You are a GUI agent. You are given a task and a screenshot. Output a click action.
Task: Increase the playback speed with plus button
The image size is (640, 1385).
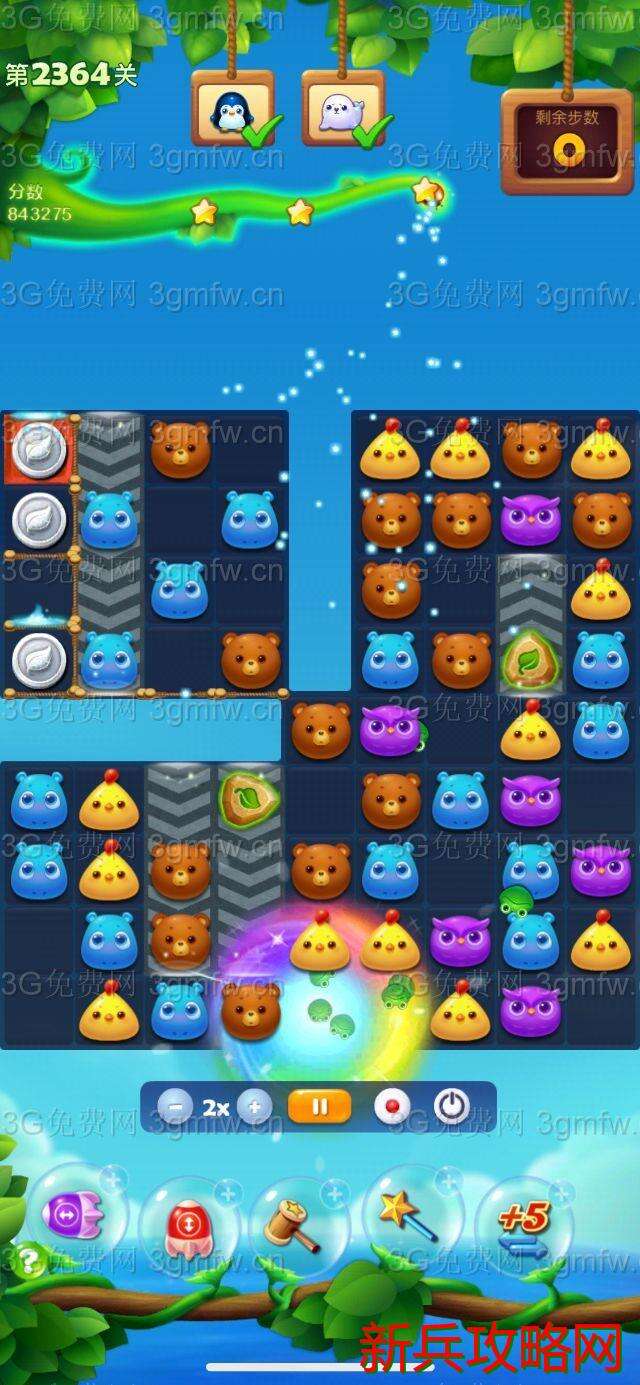tap(254, 1107)
